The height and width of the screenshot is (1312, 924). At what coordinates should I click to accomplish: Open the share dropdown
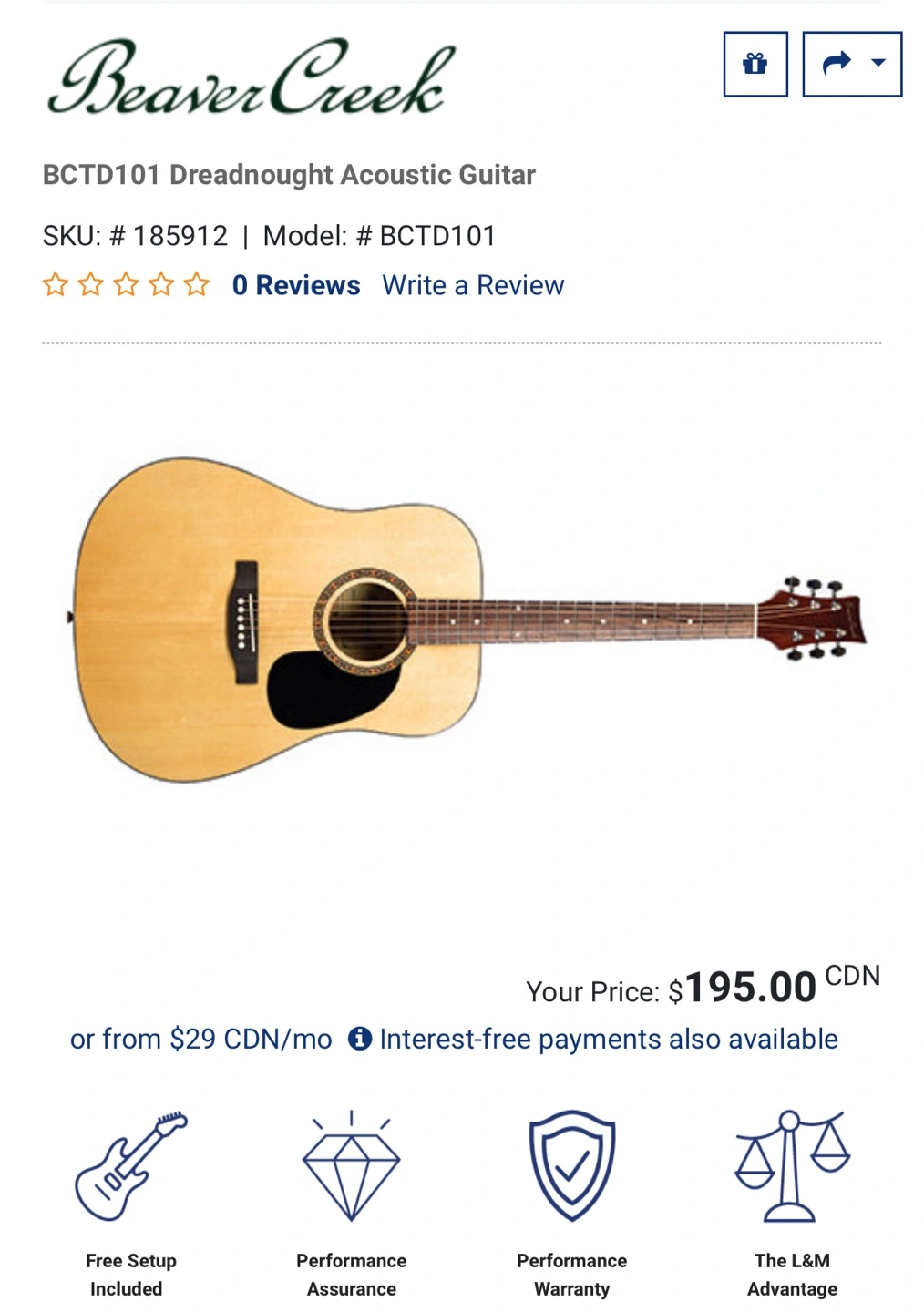tap(851, 64)
